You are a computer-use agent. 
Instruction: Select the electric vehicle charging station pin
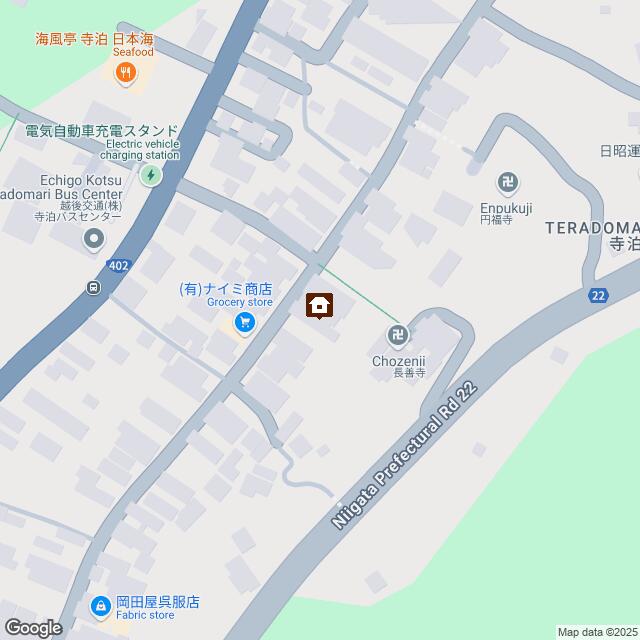click(x=150, y=176)
